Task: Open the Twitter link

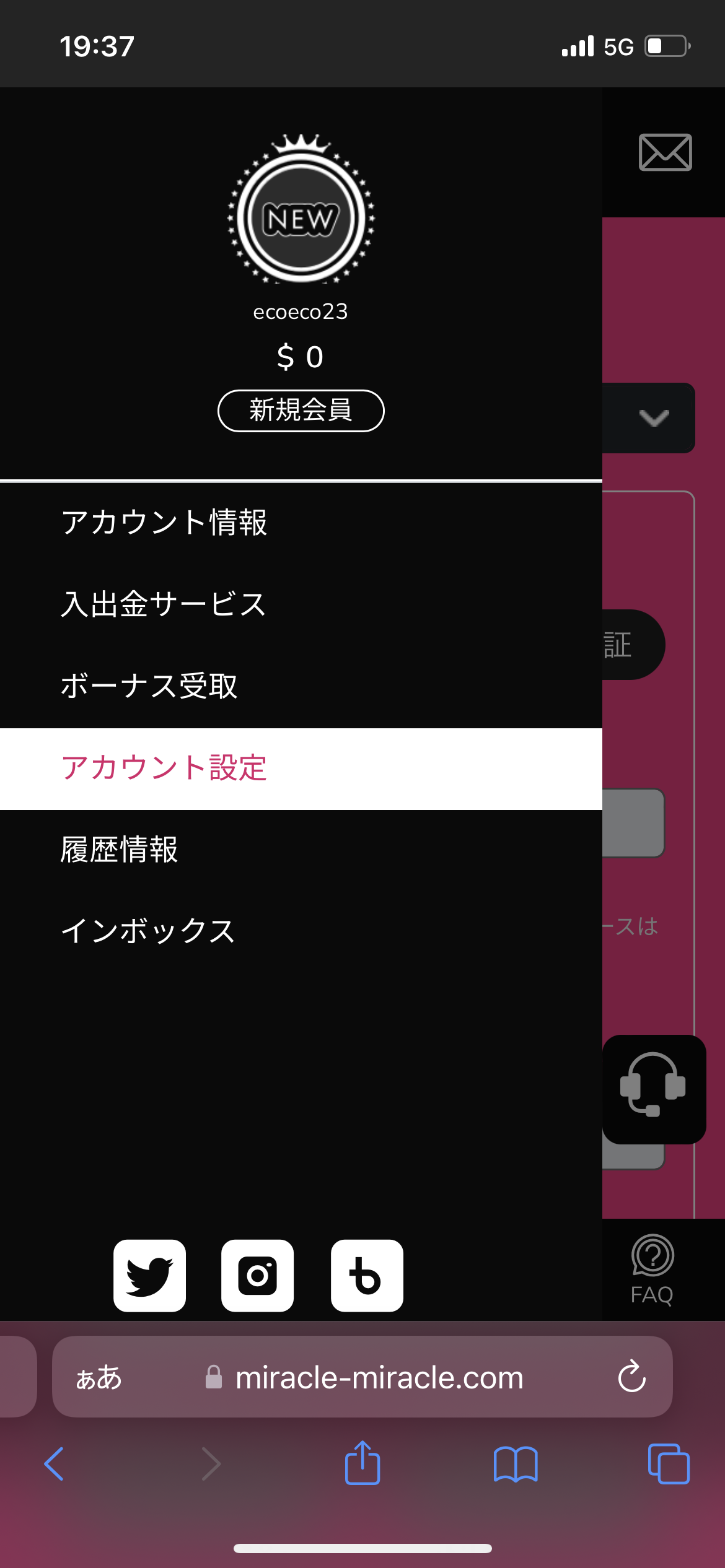Action: (x=149, y=1276)
